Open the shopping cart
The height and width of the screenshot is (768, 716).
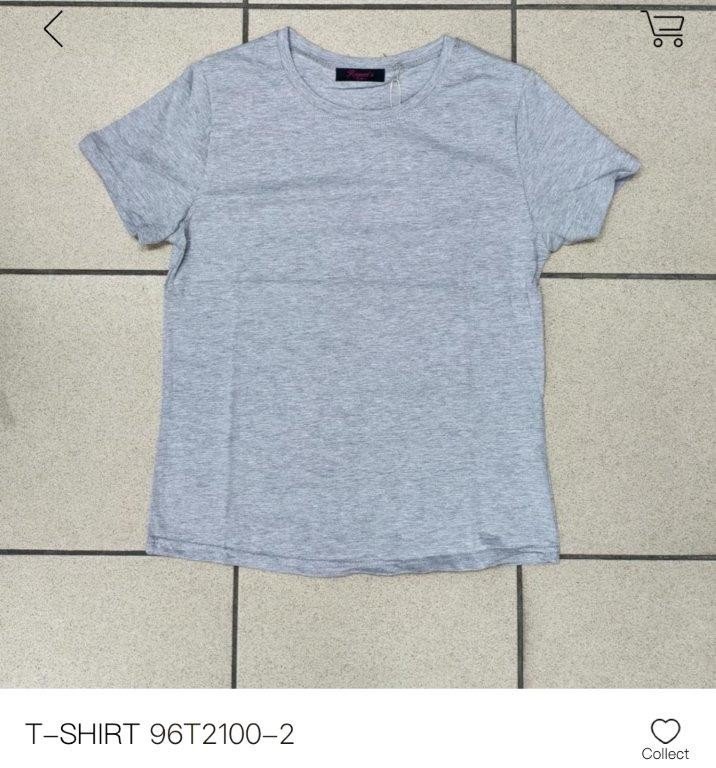(662, 30)
